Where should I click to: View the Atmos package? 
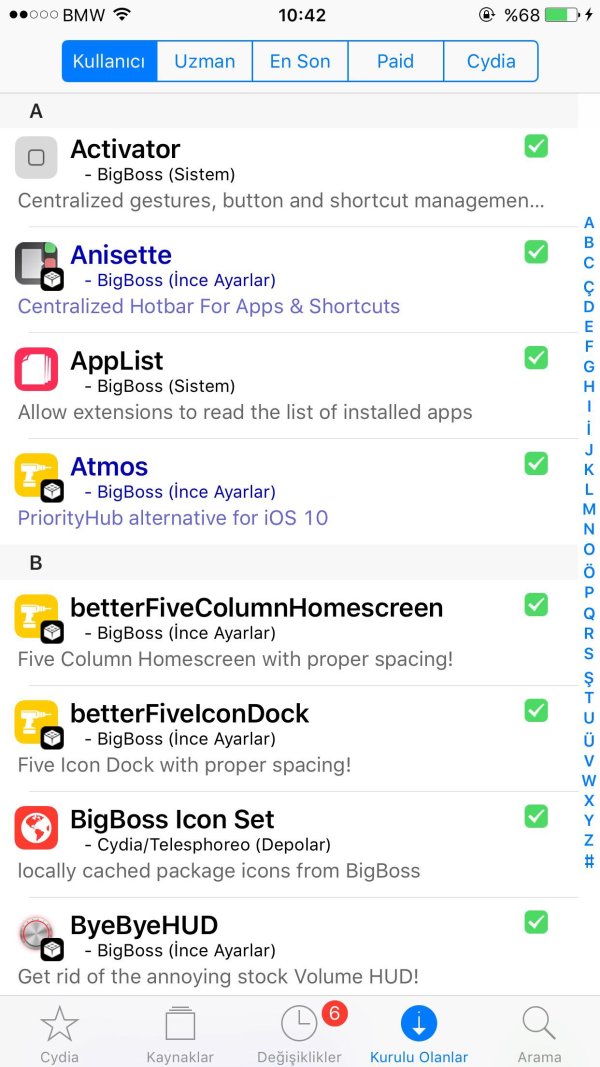tap(280, 492)
